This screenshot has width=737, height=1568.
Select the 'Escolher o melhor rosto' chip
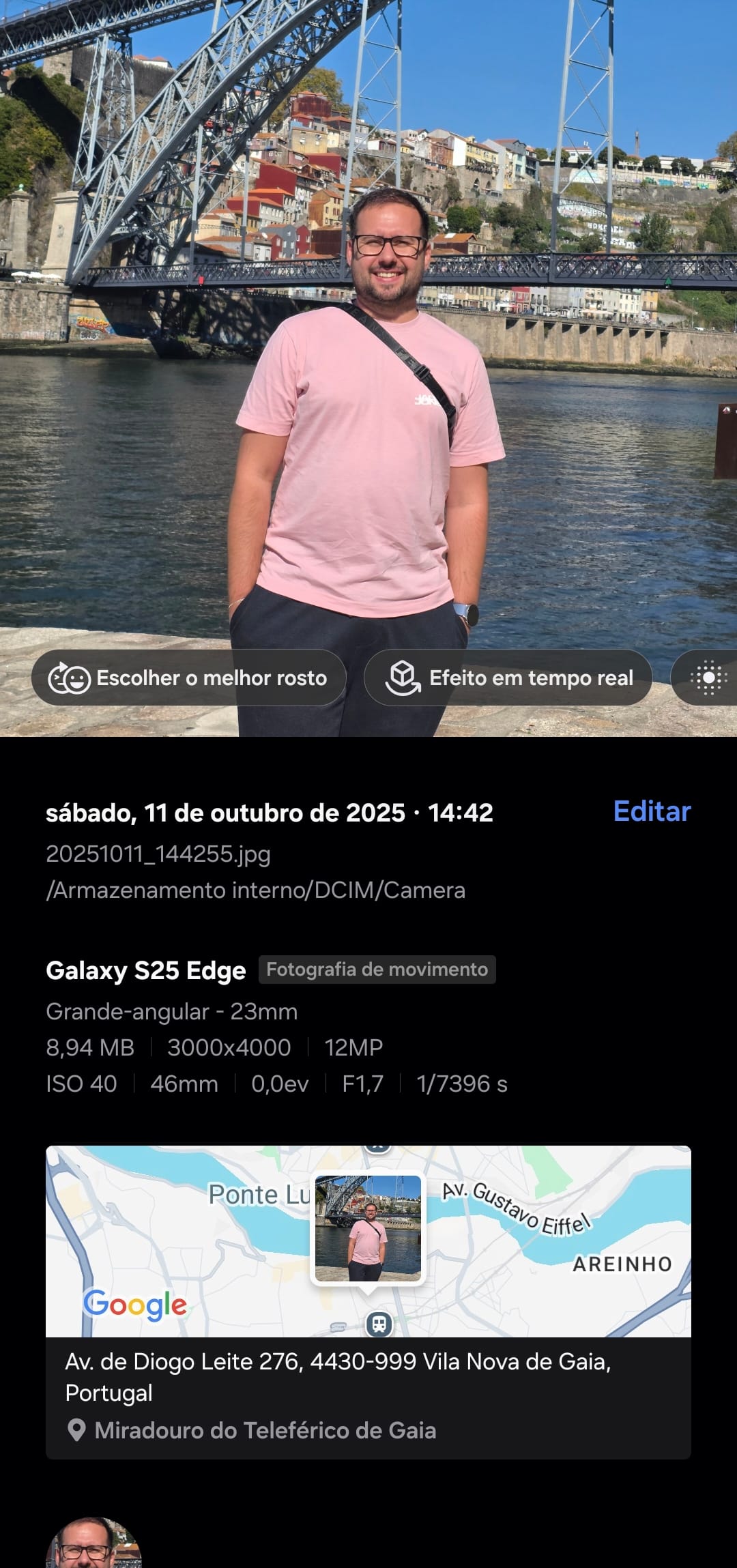point(188,678)
